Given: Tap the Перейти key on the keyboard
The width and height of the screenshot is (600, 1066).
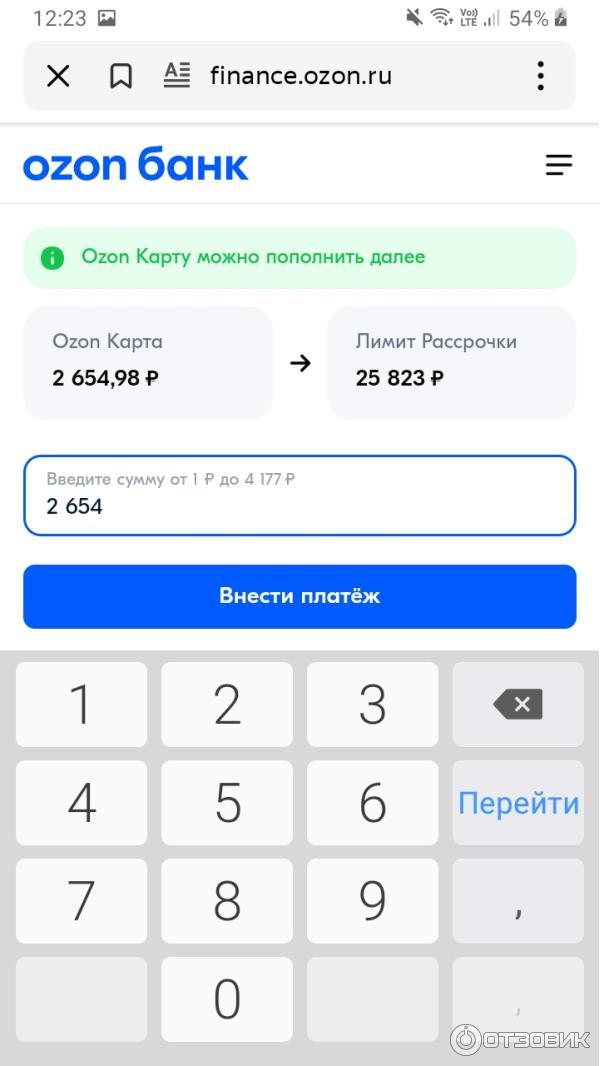Looking at the screenshot, I should 518,803.
